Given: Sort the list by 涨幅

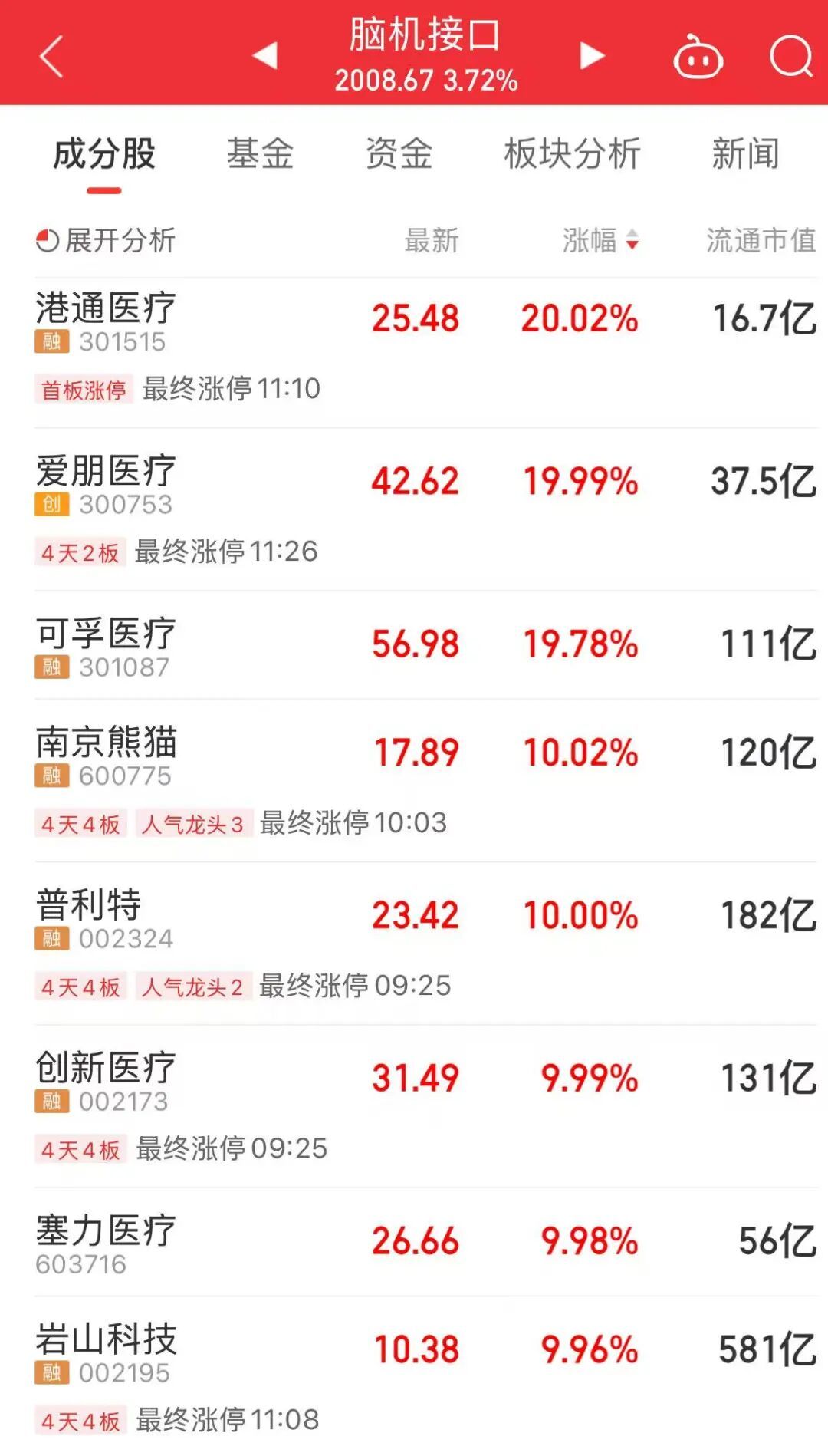Looking at the screenshot, I should [600, 241].
